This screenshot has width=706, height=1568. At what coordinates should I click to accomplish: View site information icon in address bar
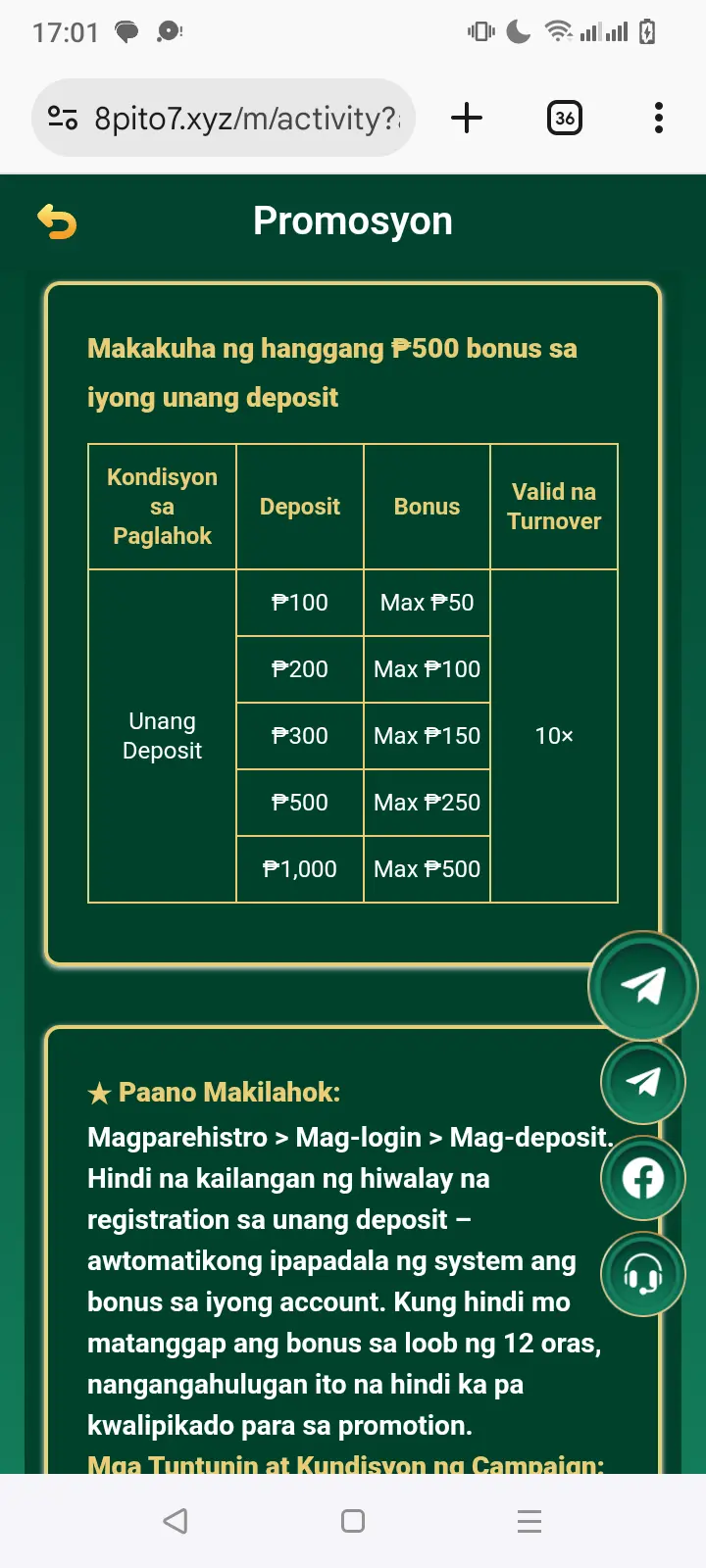pos(63,118)
